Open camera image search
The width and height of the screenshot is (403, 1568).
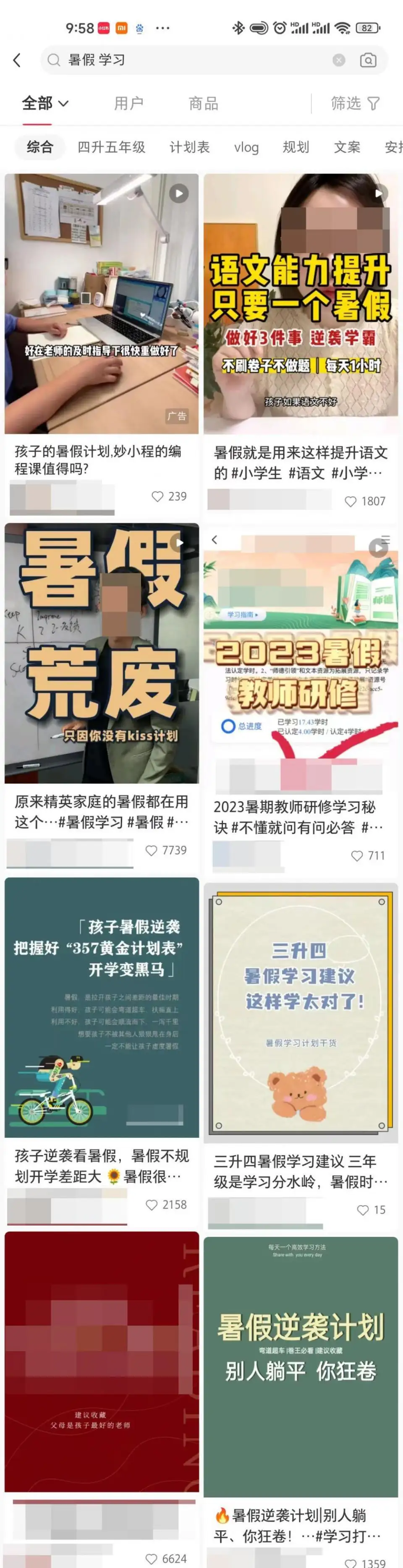368,60
